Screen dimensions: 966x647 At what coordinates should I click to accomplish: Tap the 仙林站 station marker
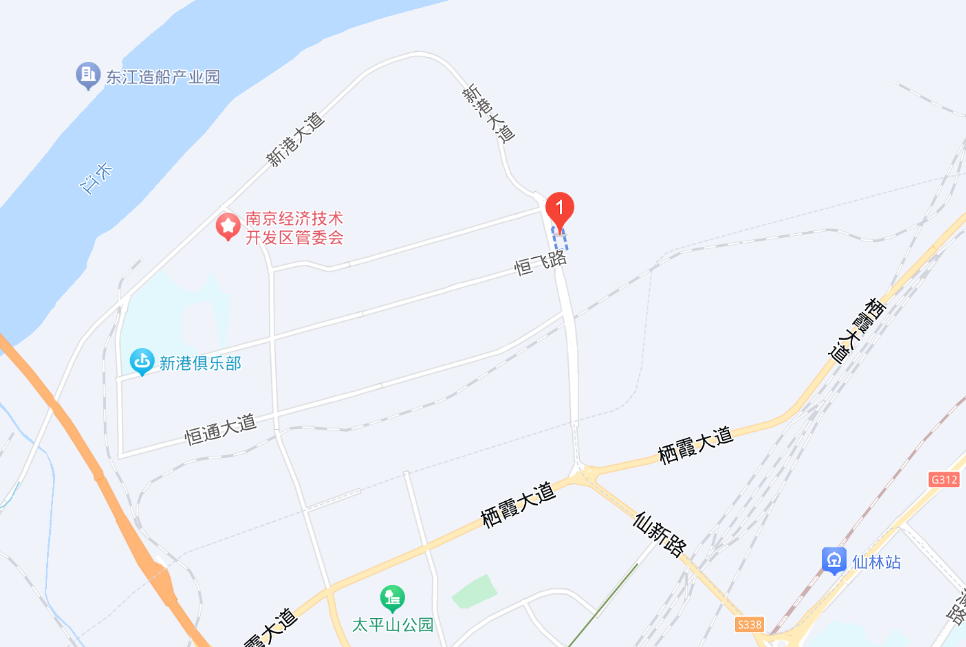tap(834, 561)
